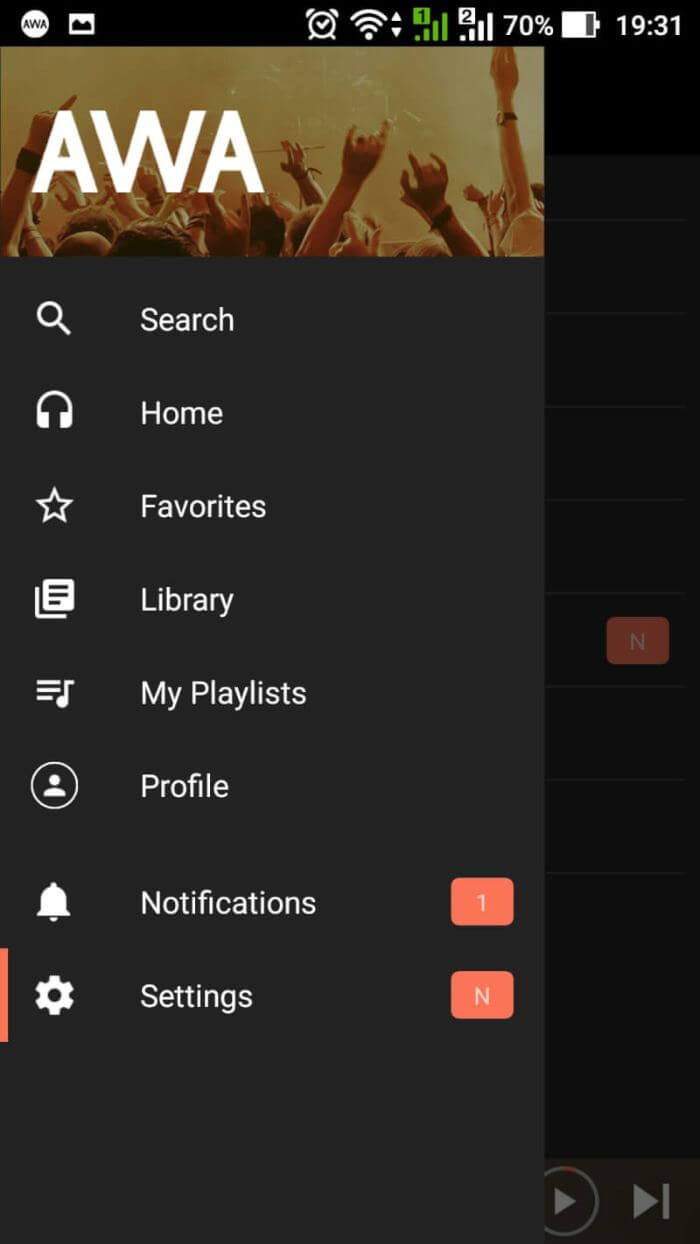Skip to the next track
700x1244 pixels.
pyautogui.click(x=651, y=1201)
